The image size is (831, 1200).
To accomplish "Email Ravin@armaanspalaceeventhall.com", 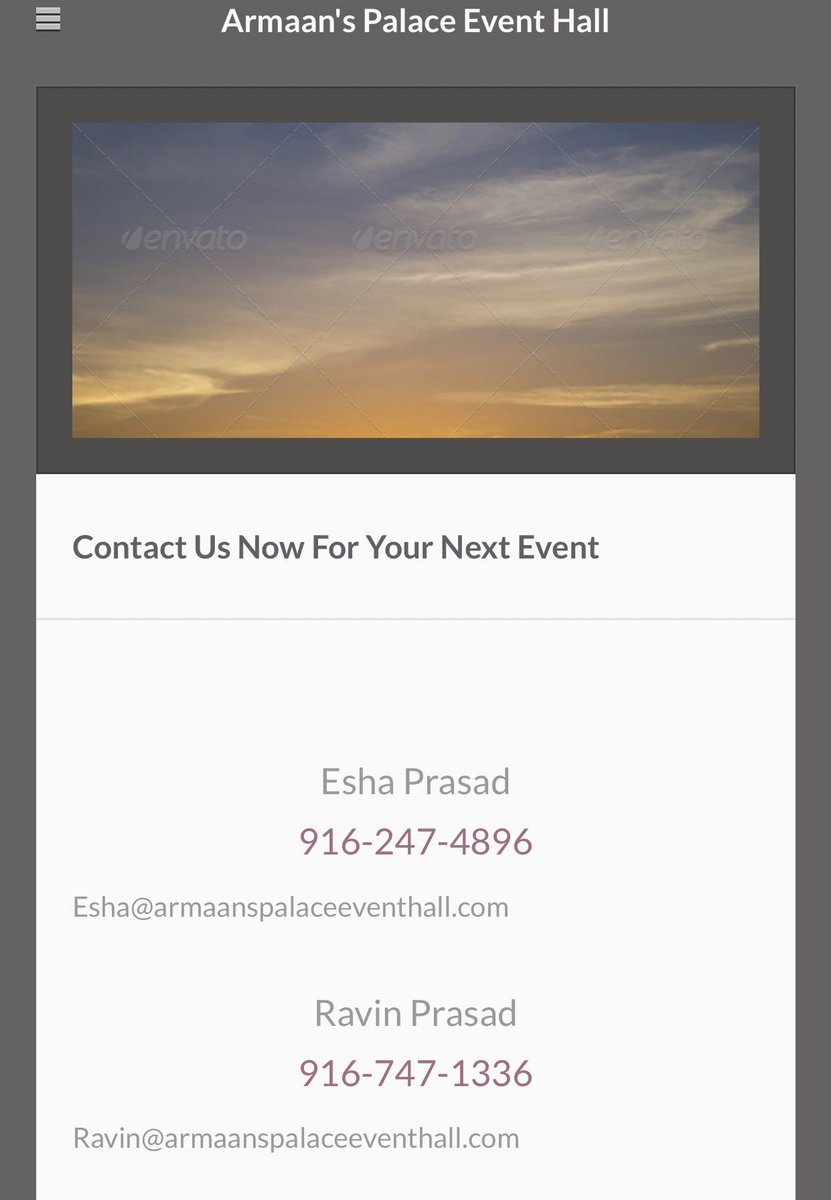I will (296, 1138).
